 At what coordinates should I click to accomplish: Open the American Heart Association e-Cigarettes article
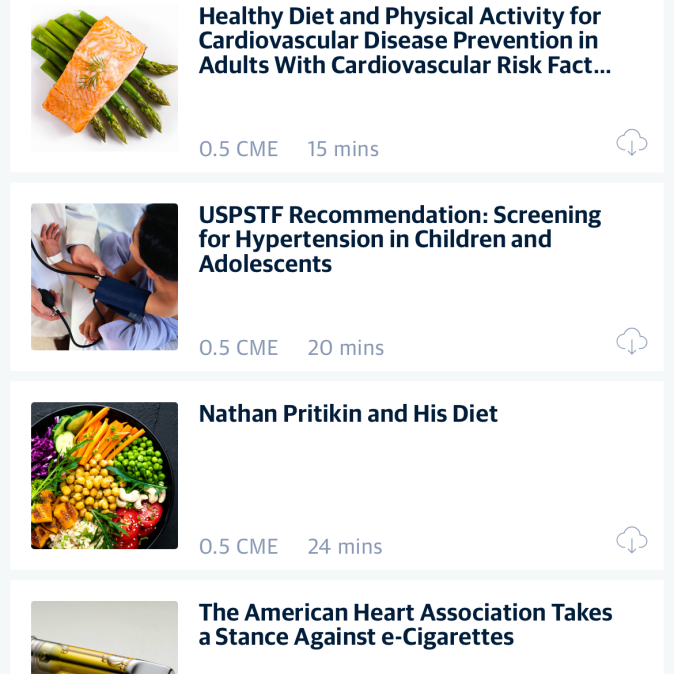[405, 625]
